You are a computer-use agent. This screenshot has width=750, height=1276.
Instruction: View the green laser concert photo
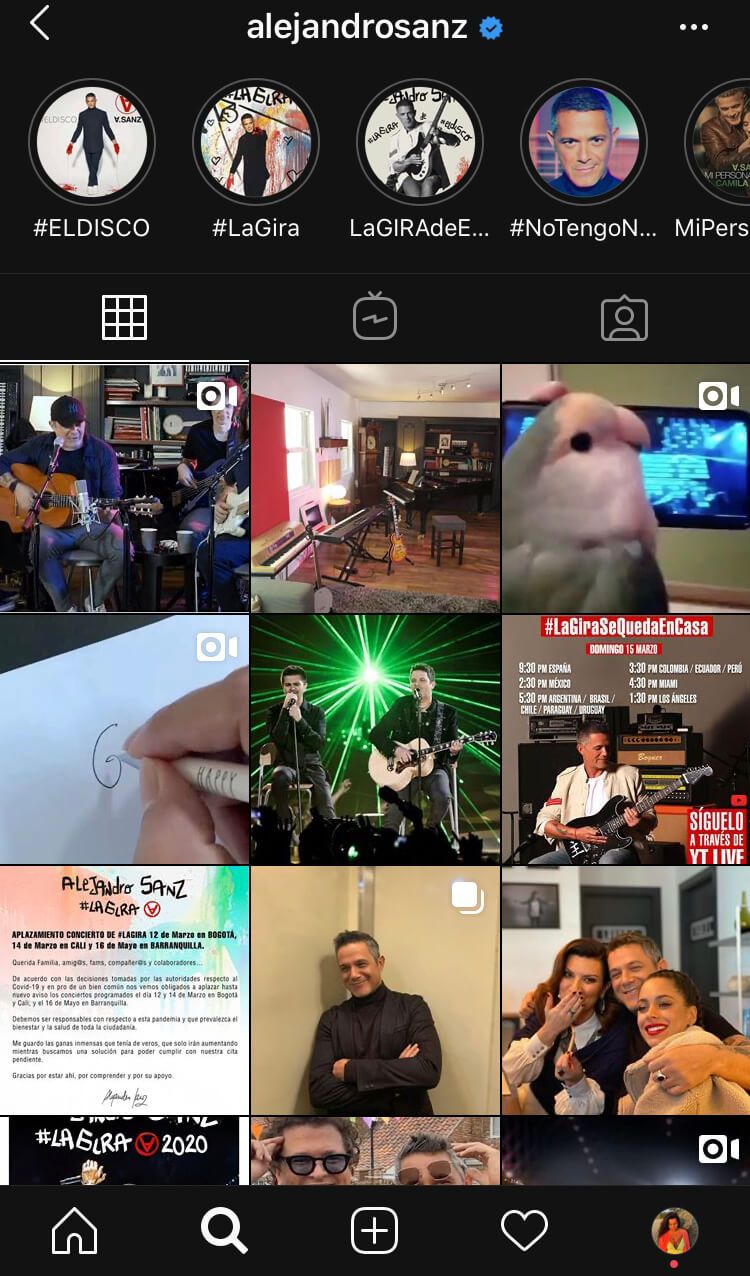[x=375, y=740]
